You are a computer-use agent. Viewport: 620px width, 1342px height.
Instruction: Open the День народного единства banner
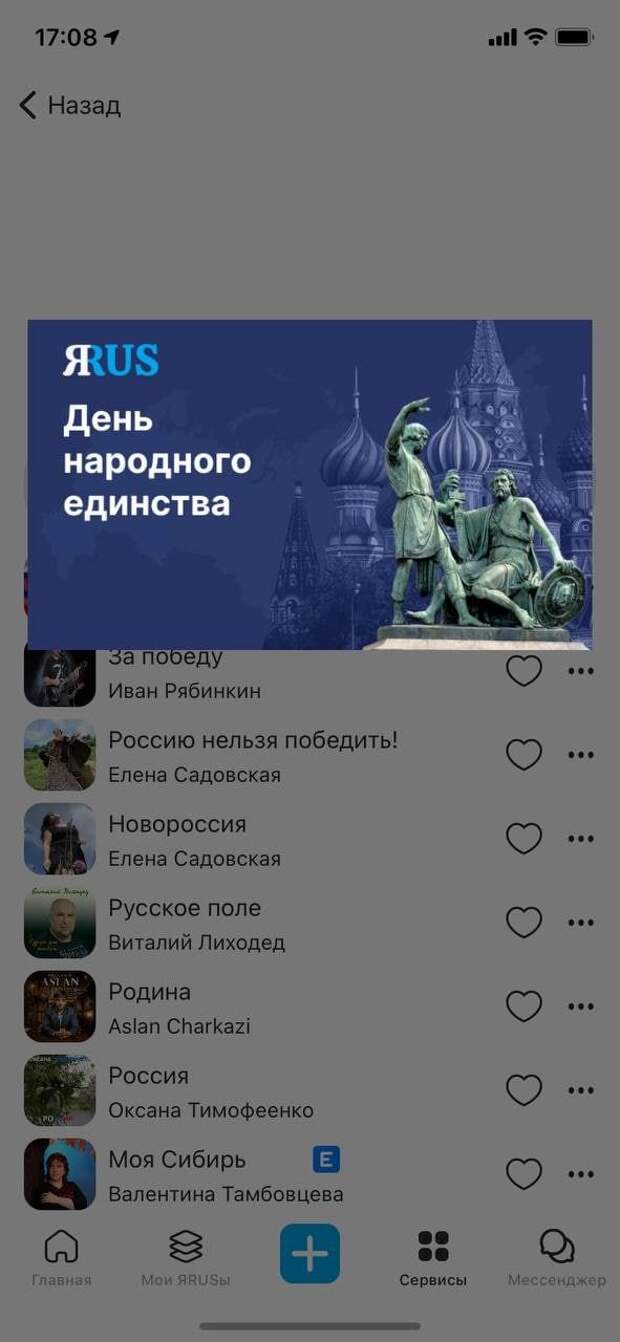point(309,484)
